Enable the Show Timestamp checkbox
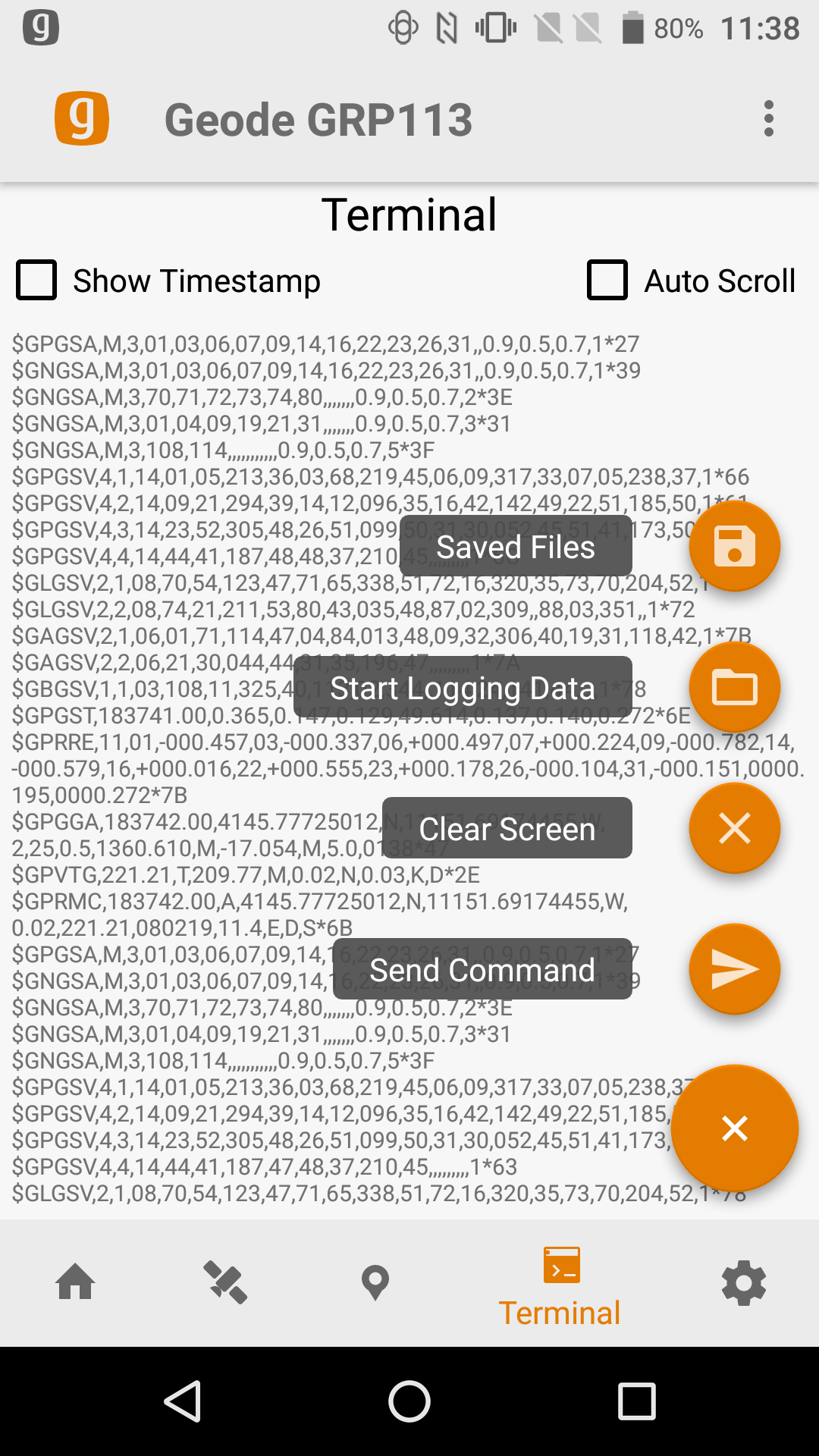This screenshot has height=1456, width=819. [x=36, y=281]
